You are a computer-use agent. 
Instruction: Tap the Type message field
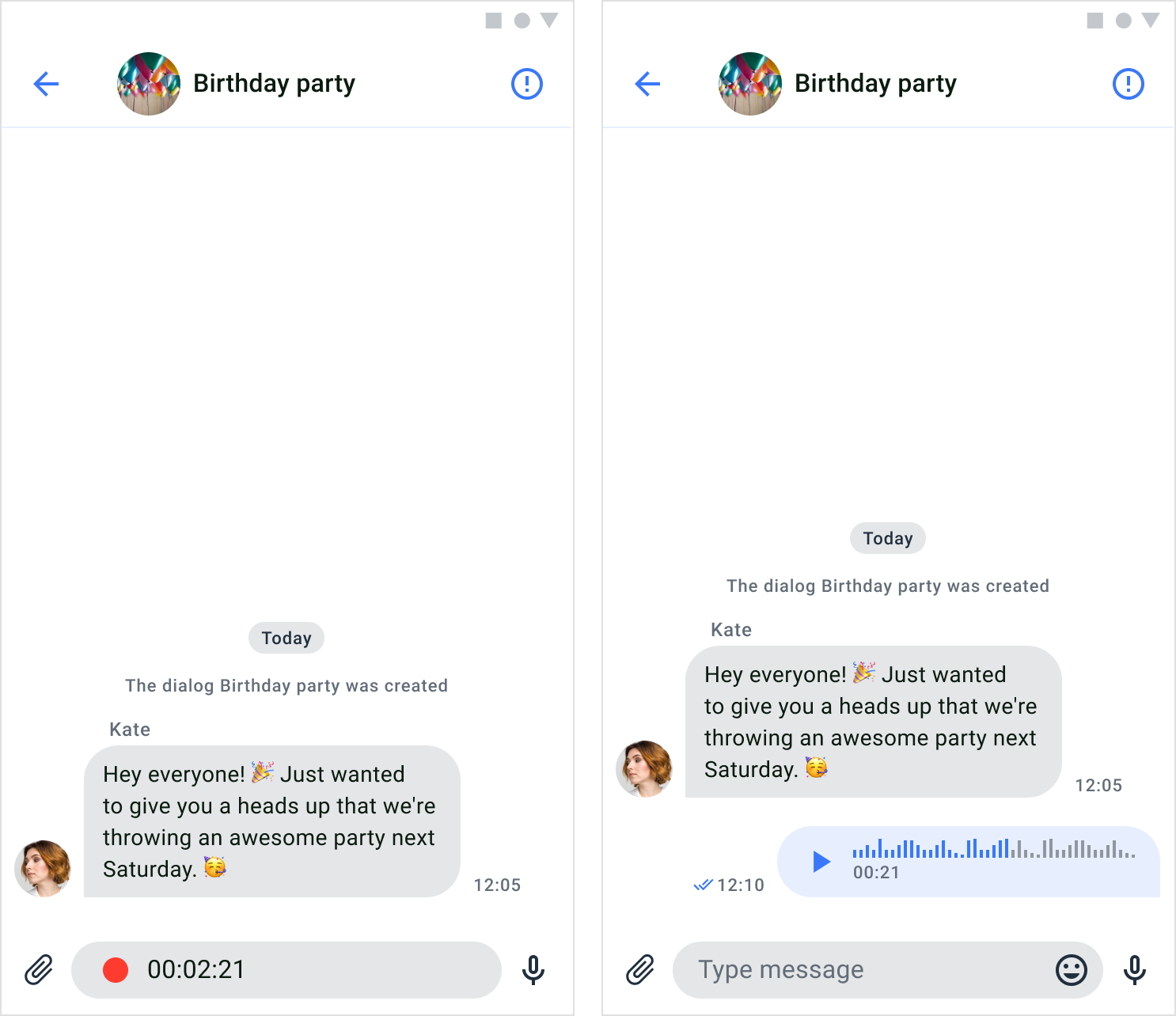pyautogui.click(x=863, y=970)
